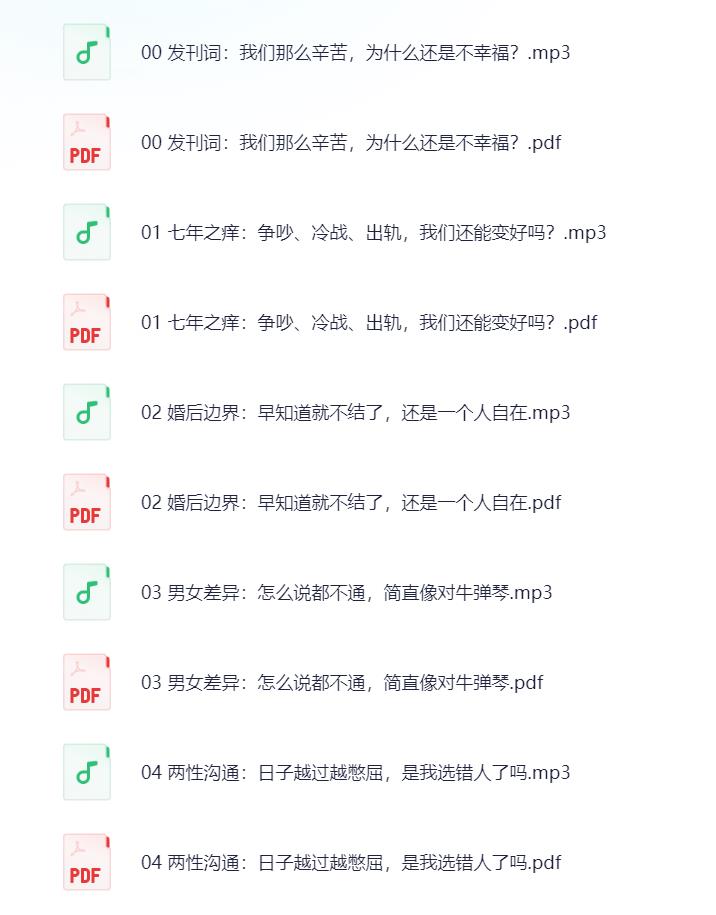
Task: Play 04 两性沟通 mp3 audio
Action: (x=355, y=773)
